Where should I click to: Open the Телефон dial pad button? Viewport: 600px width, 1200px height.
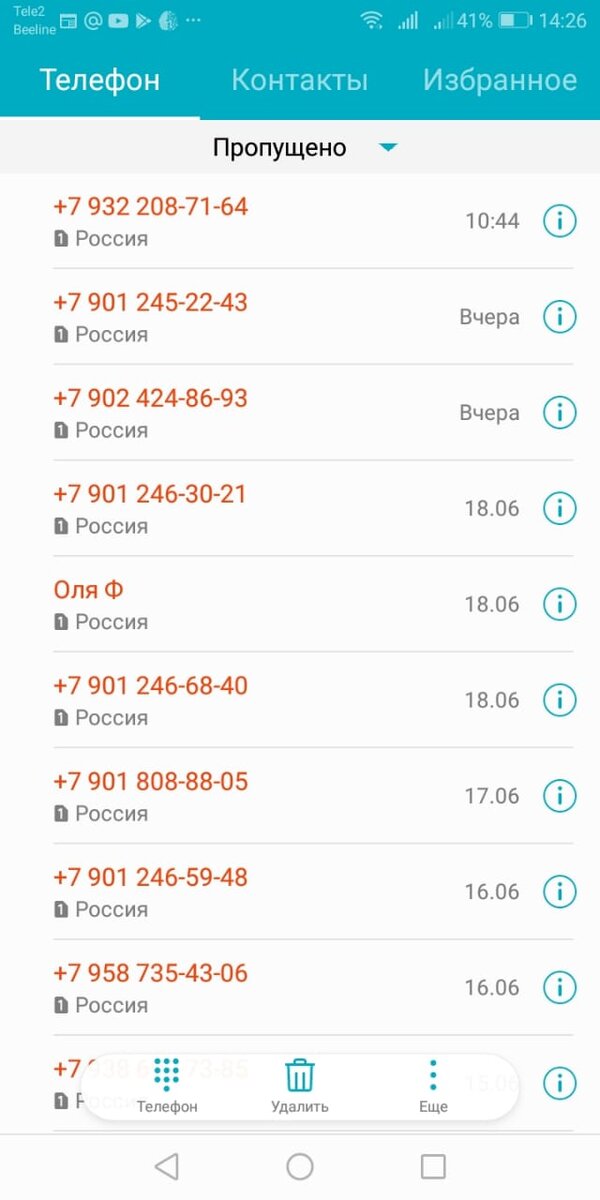pos(167,1085)
